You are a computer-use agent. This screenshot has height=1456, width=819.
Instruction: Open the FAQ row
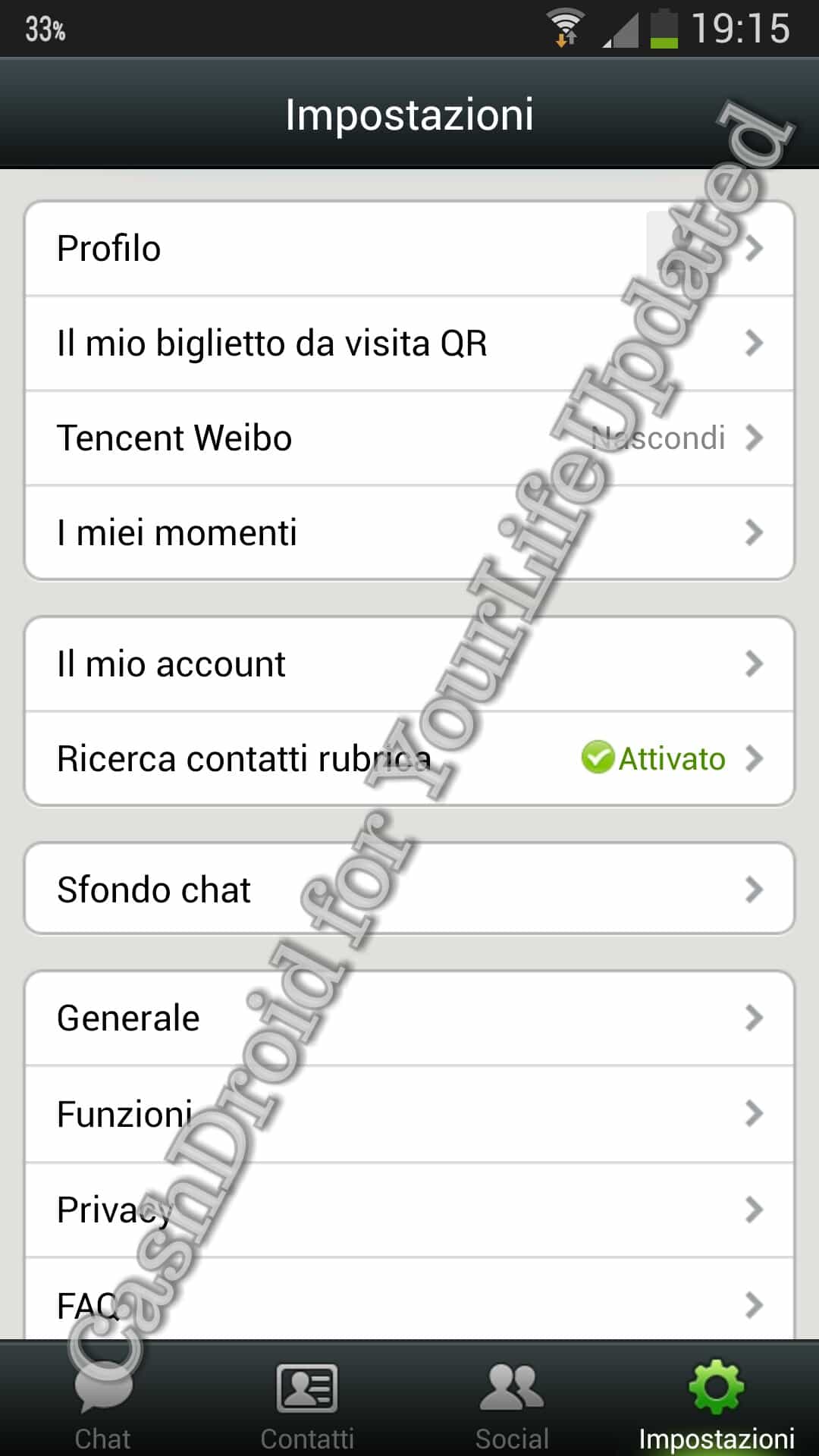409,1303
